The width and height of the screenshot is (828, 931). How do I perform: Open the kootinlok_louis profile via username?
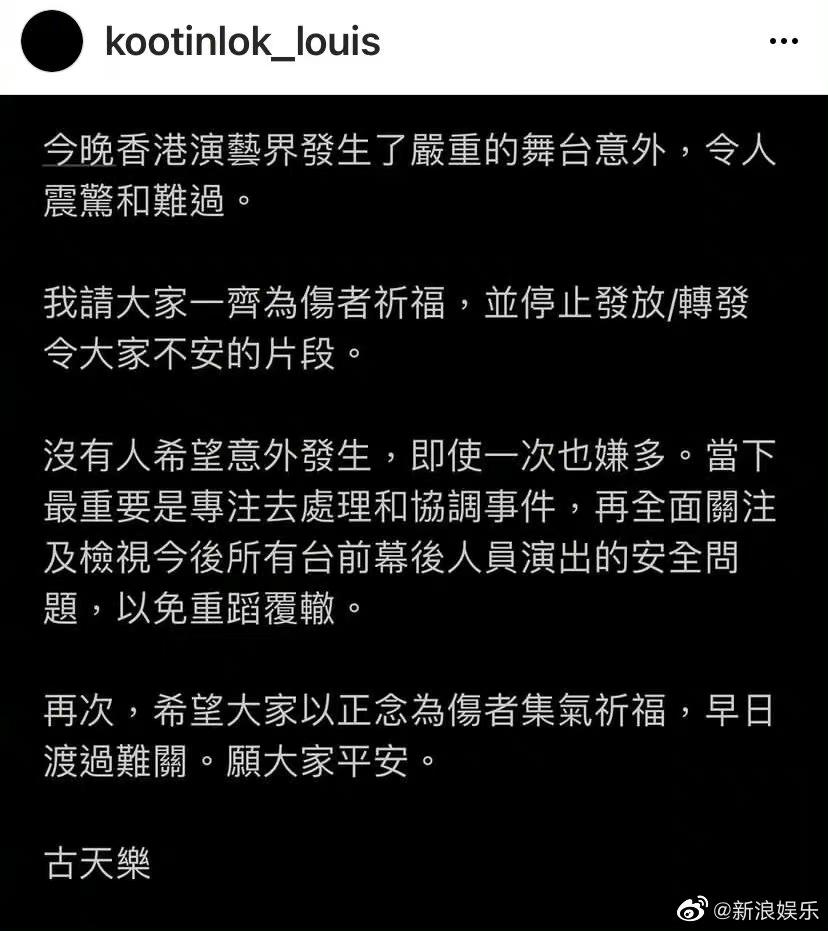[x=242, y=42]
